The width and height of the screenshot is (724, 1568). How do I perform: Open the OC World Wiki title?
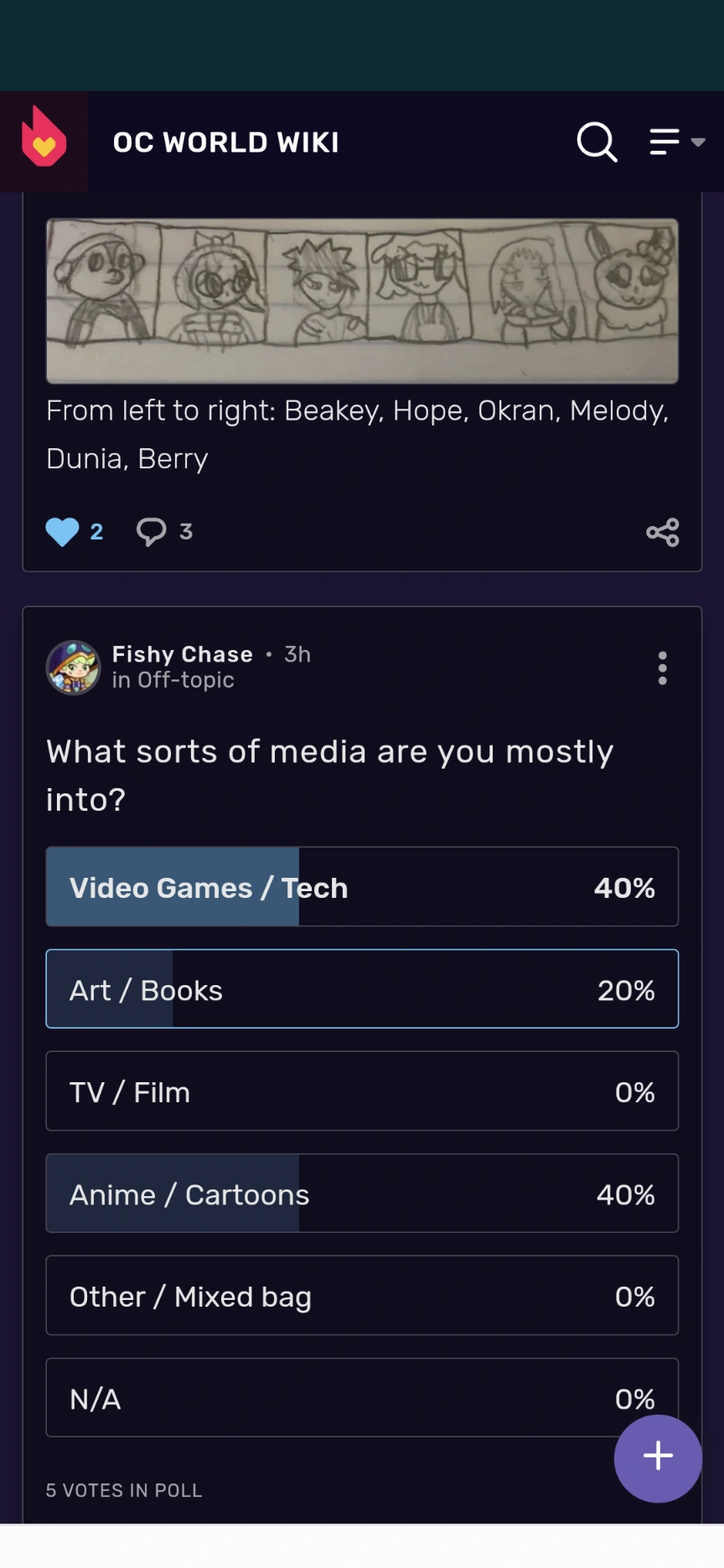point(226,142)
